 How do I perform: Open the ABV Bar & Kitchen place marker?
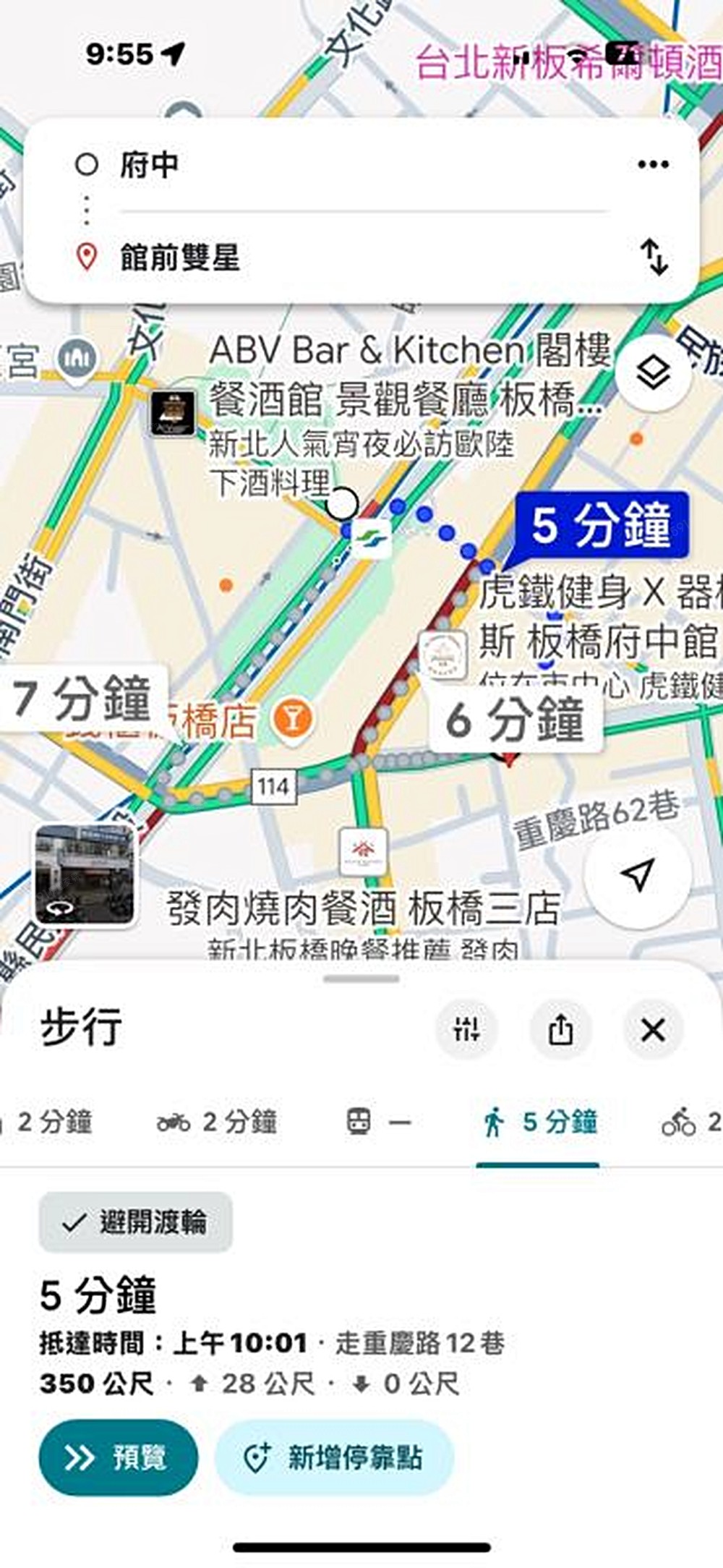[173, 412]
